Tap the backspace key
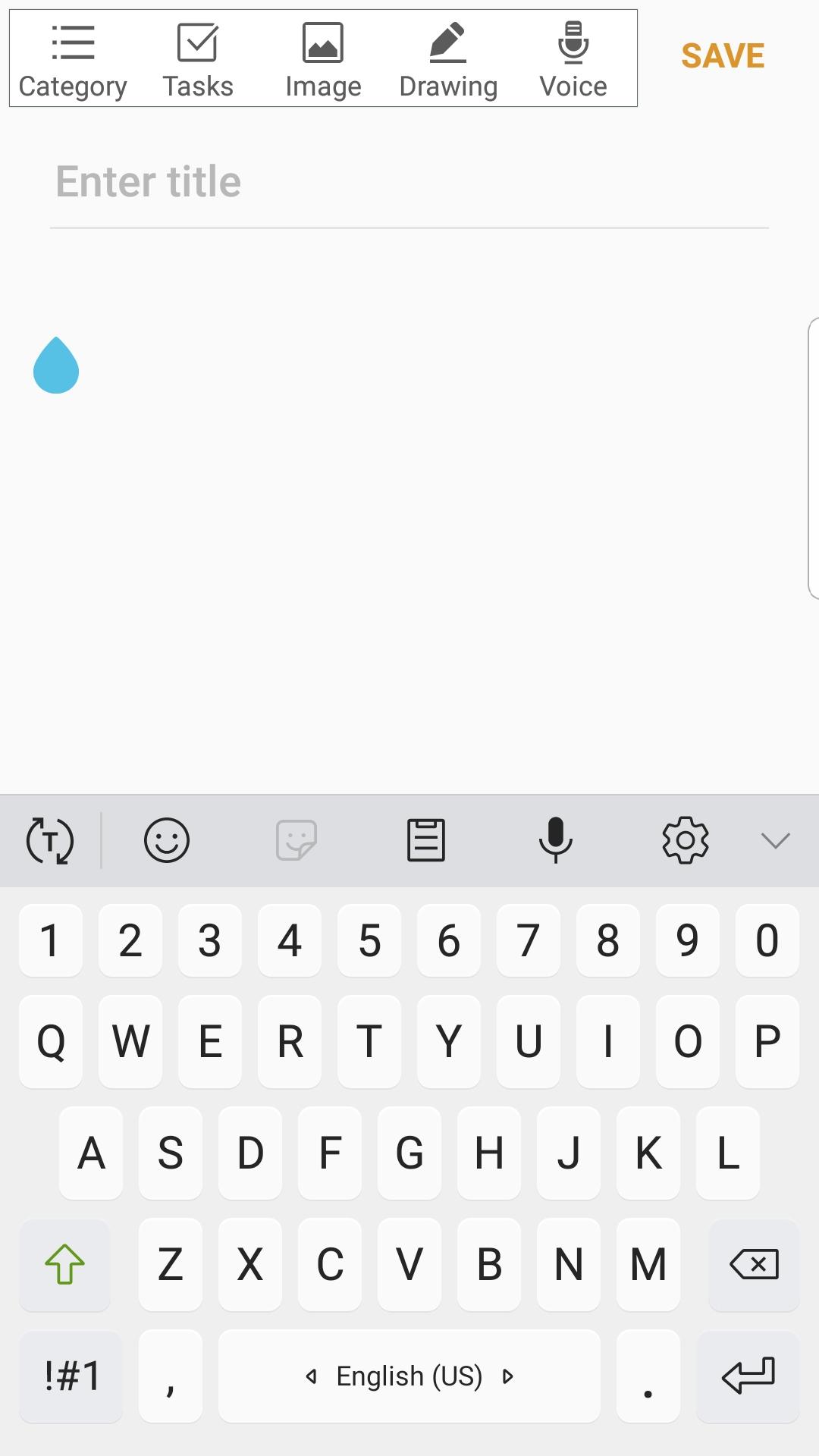The height and width of the screenshot is (1456, 819). coord(754,1264)
